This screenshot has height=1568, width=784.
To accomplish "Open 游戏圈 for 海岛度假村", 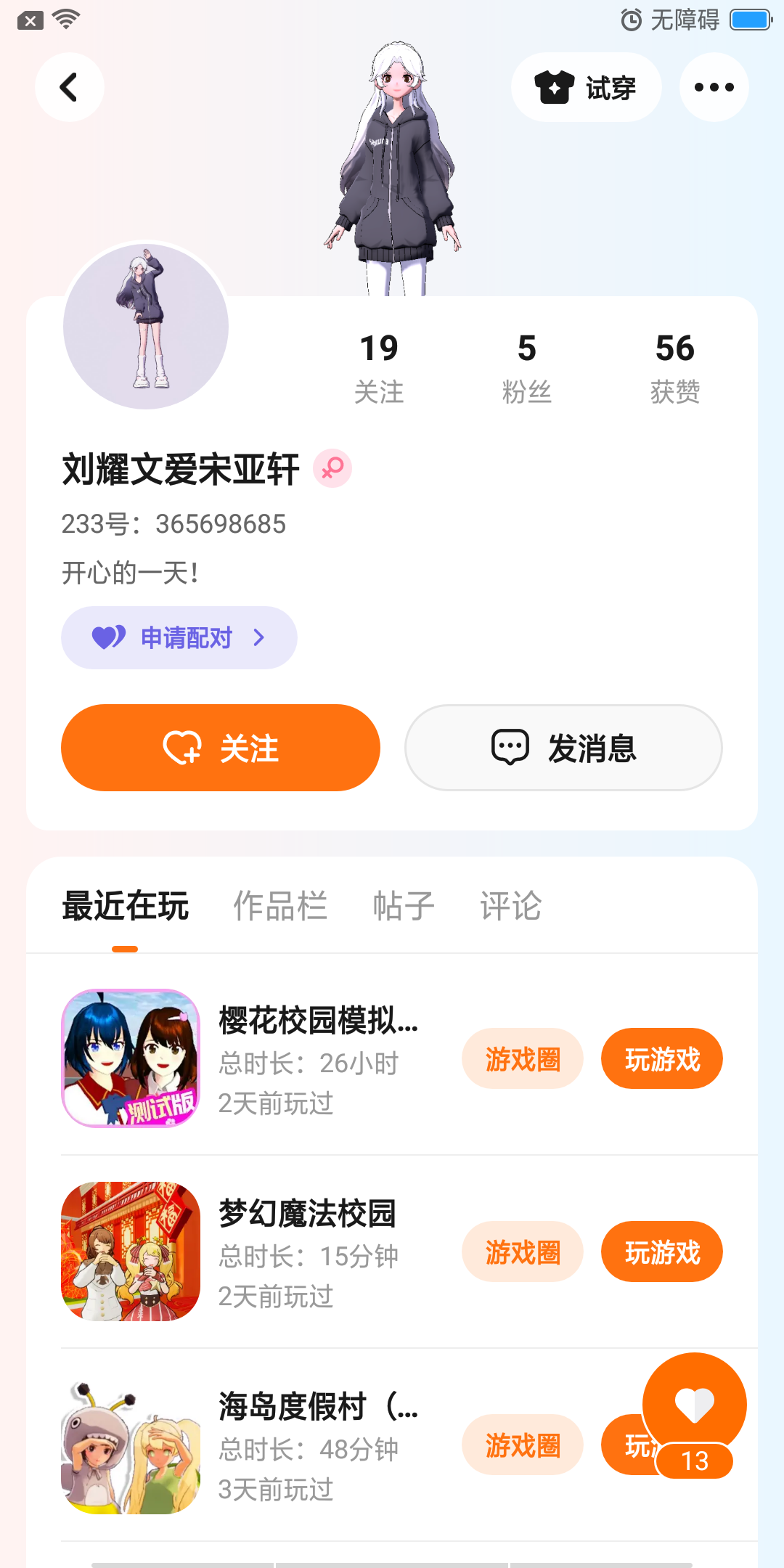I will 523,1445.
